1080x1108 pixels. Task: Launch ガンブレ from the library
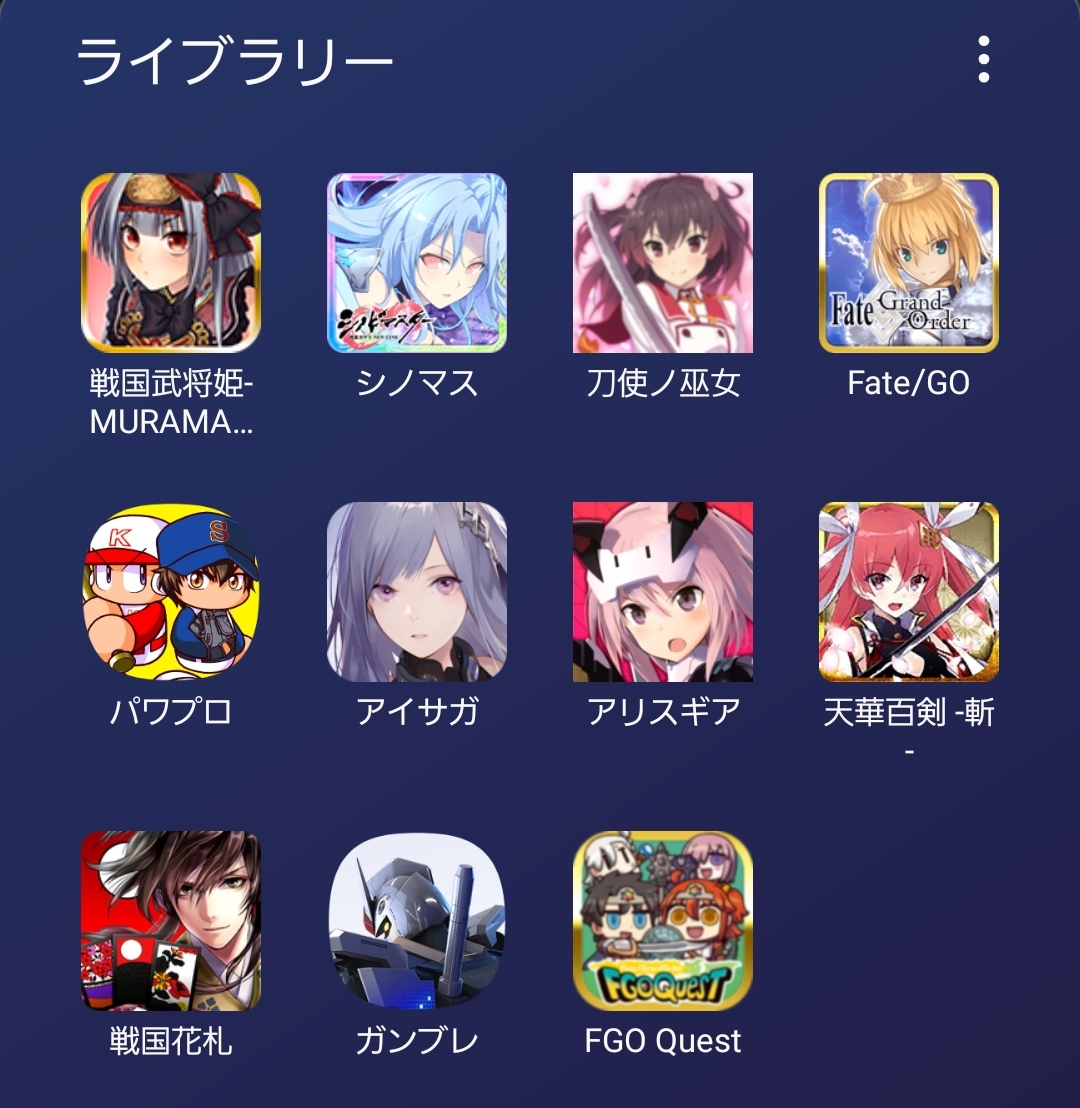pyautogui.click(x=417, y=921)
